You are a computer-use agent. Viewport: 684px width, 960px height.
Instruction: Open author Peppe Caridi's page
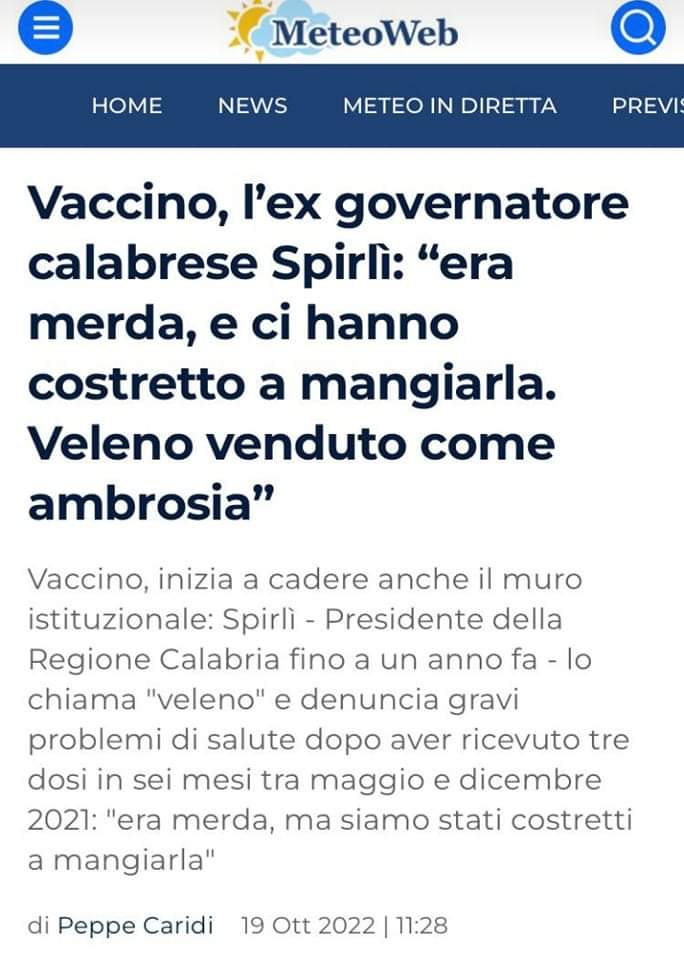click(x=135, y=925)
